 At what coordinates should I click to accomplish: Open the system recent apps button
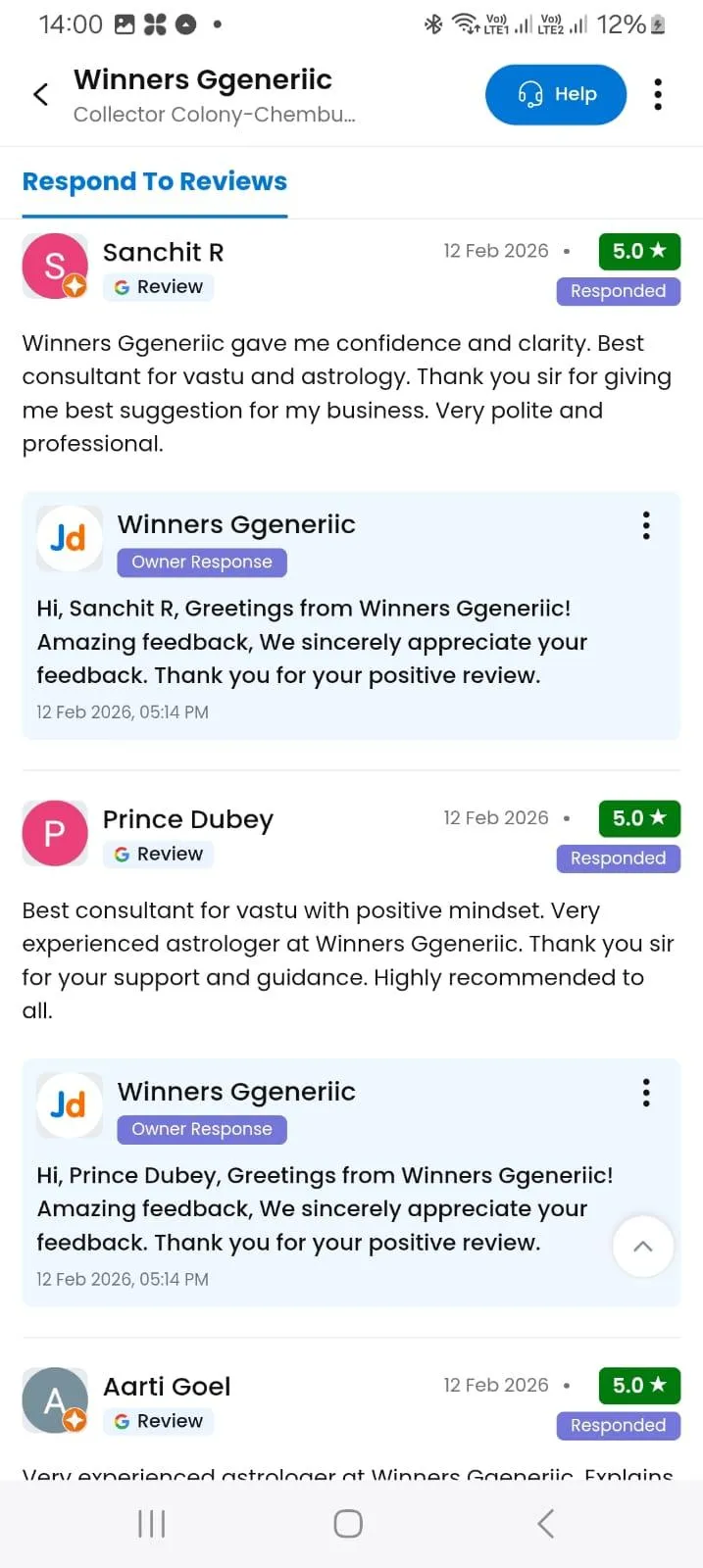coord(152,1523)
